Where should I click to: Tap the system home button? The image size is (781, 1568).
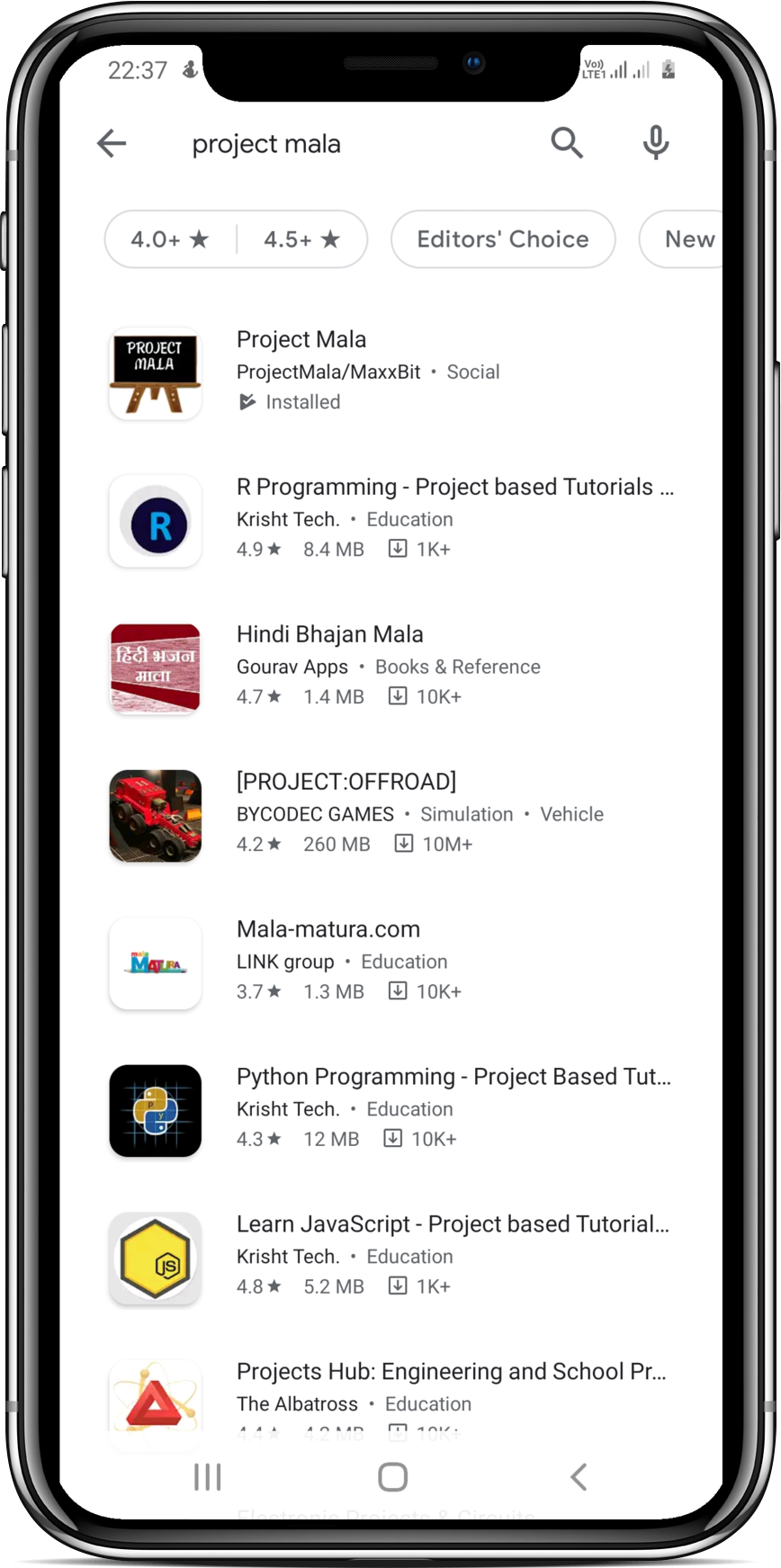pyautogui.click(x=392, y=1476)
